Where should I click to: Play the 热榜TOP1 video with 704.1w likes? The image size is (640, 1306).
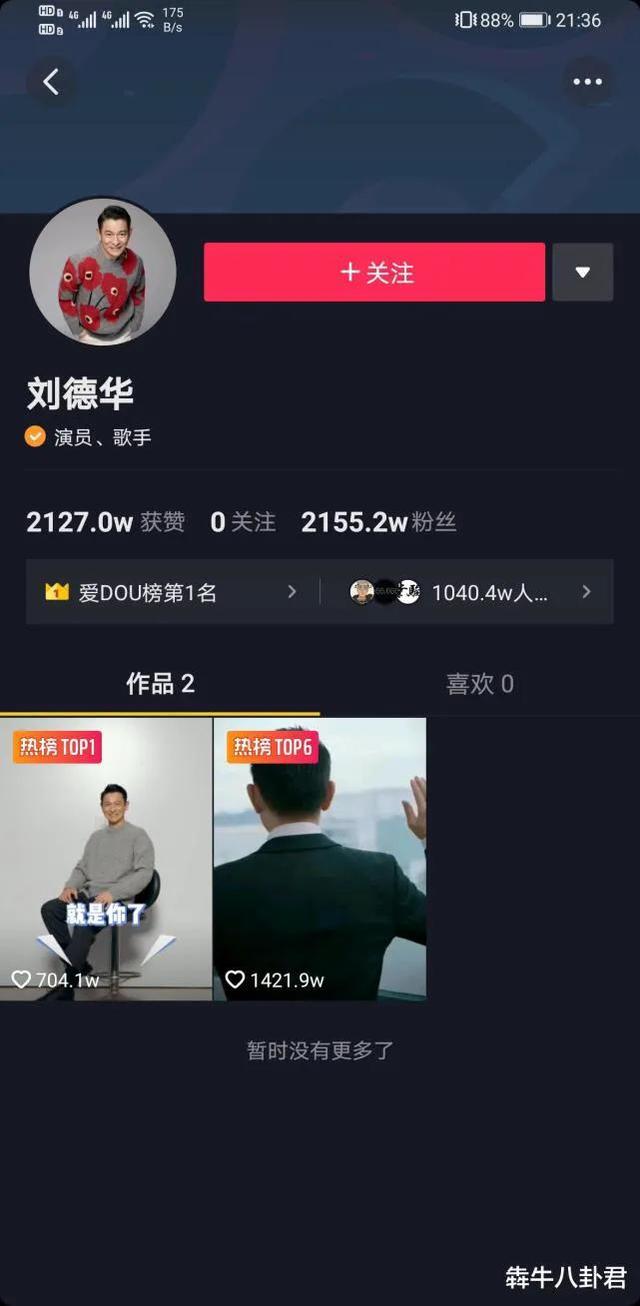click(106, 860)
